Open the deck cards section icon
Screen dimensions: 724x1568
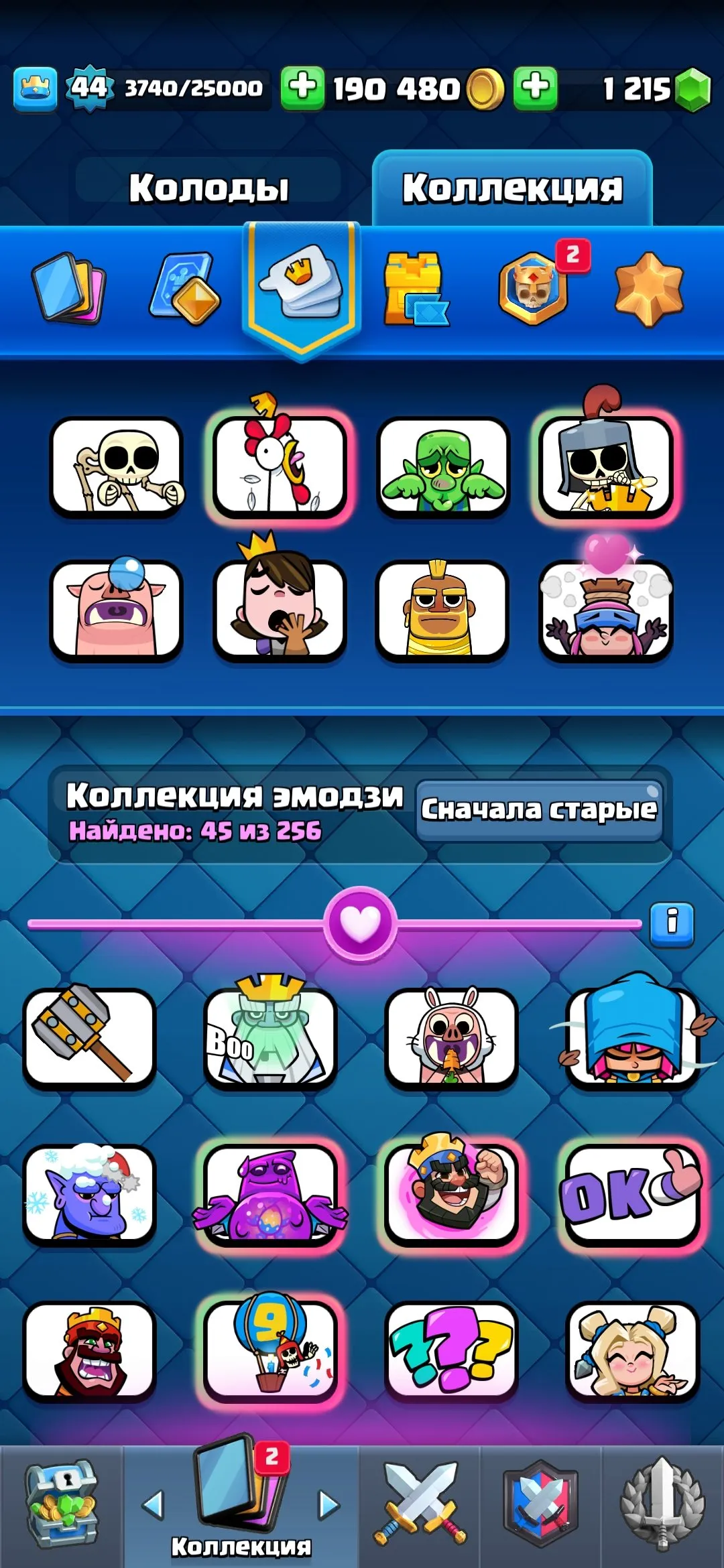[x=67, y=288]
